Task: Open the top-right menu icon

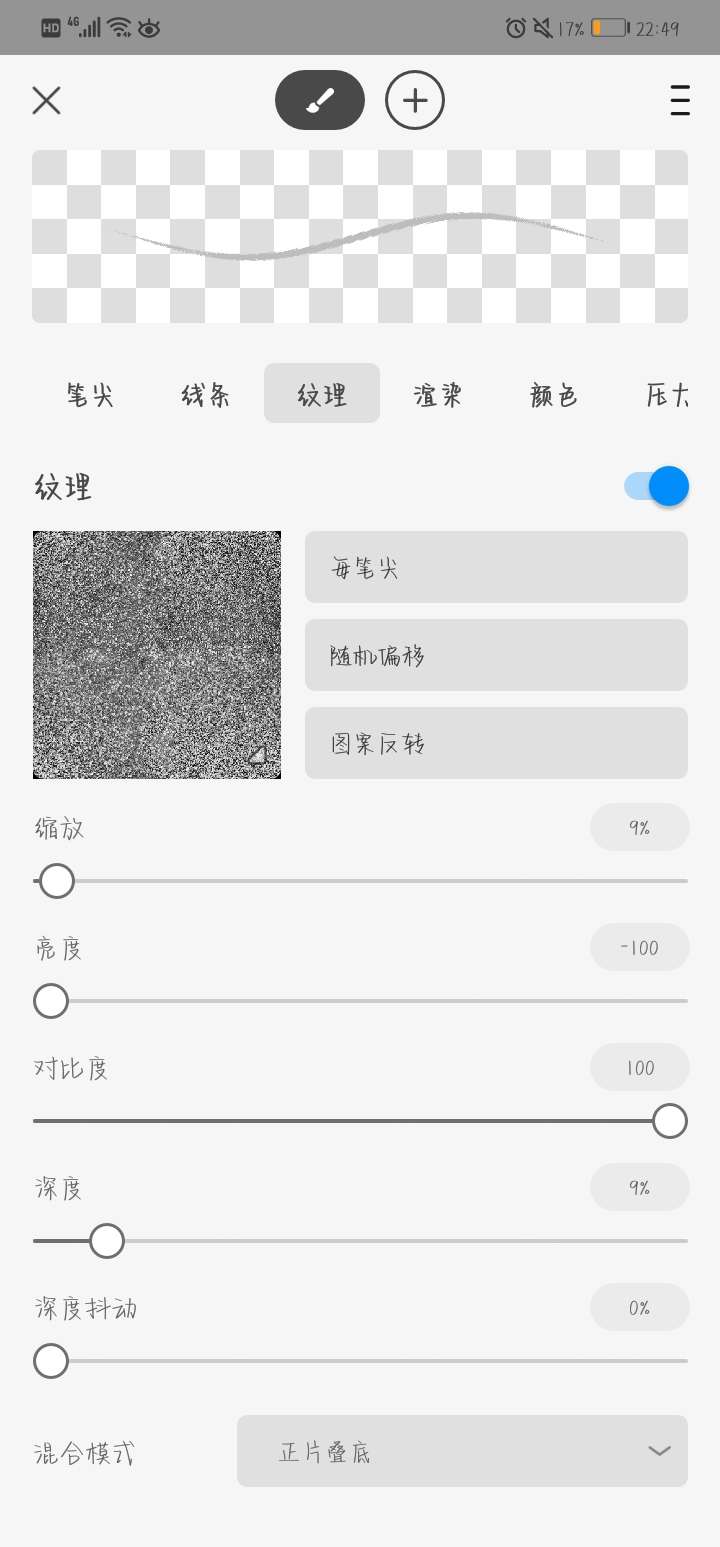Action: (x=680, y=100)
